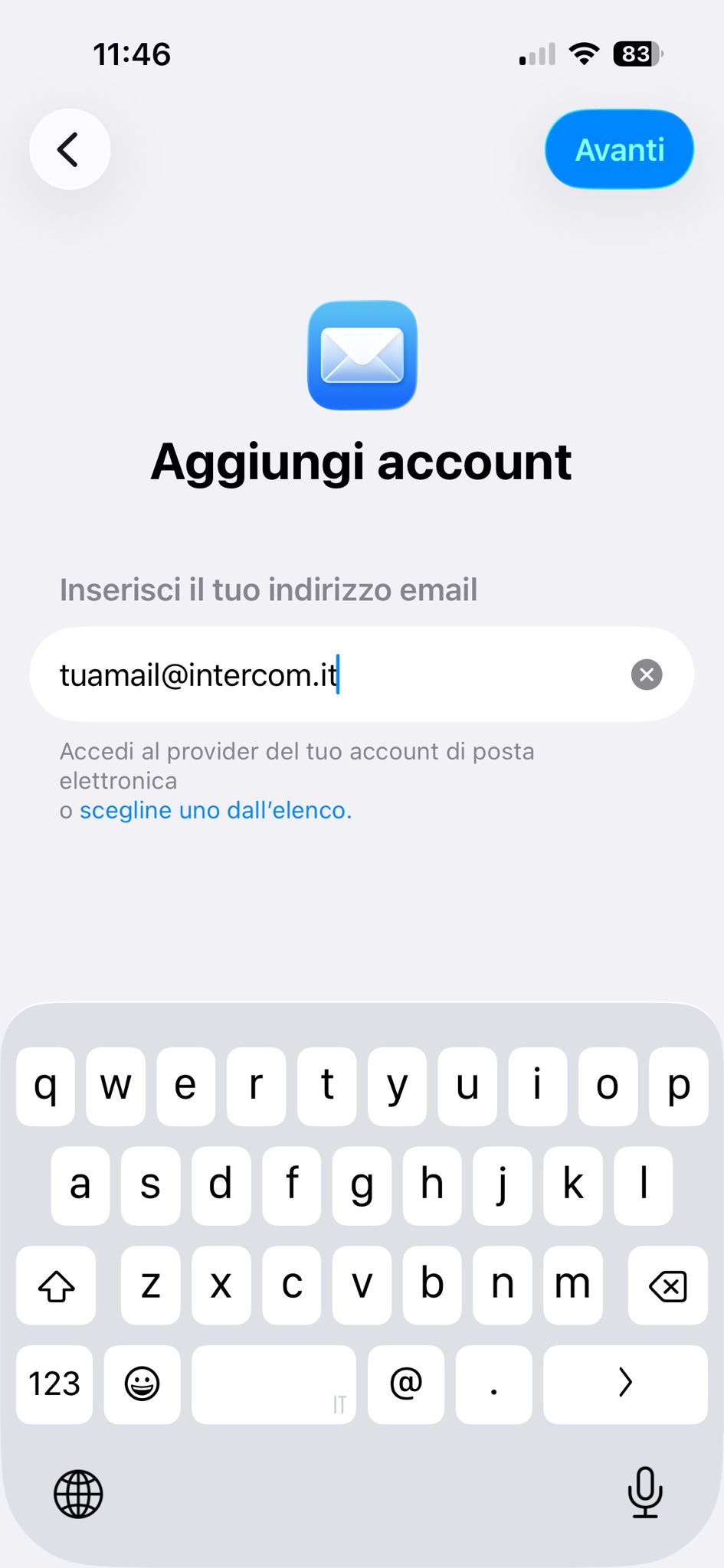
Task: Go back with the arrow button
Action: pyautogui.click(x=70, y=149)
